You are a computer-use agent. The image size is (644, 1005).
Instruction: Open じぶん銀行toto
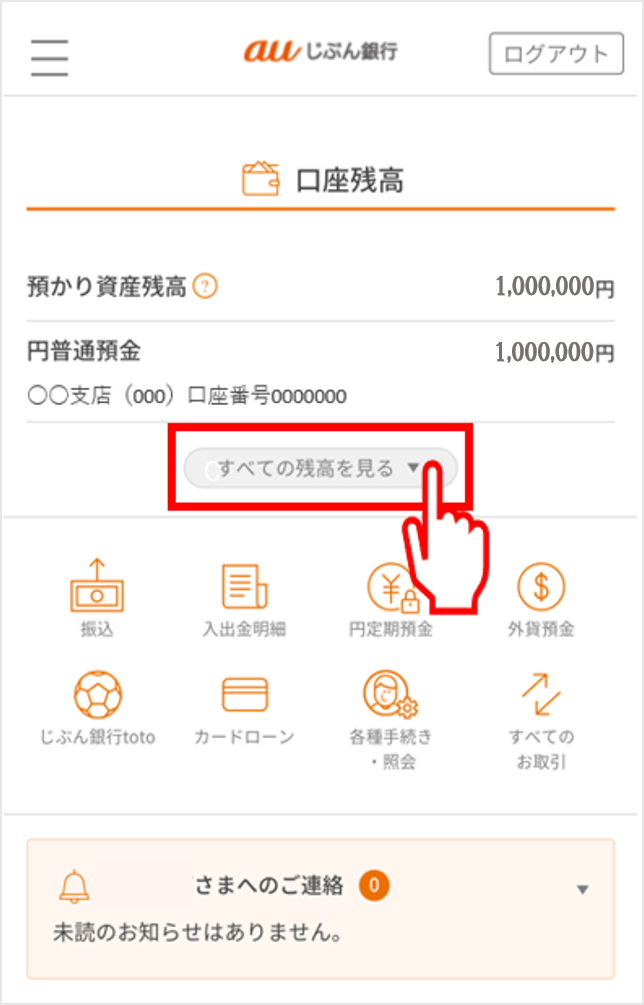click(x=97, y=708)
